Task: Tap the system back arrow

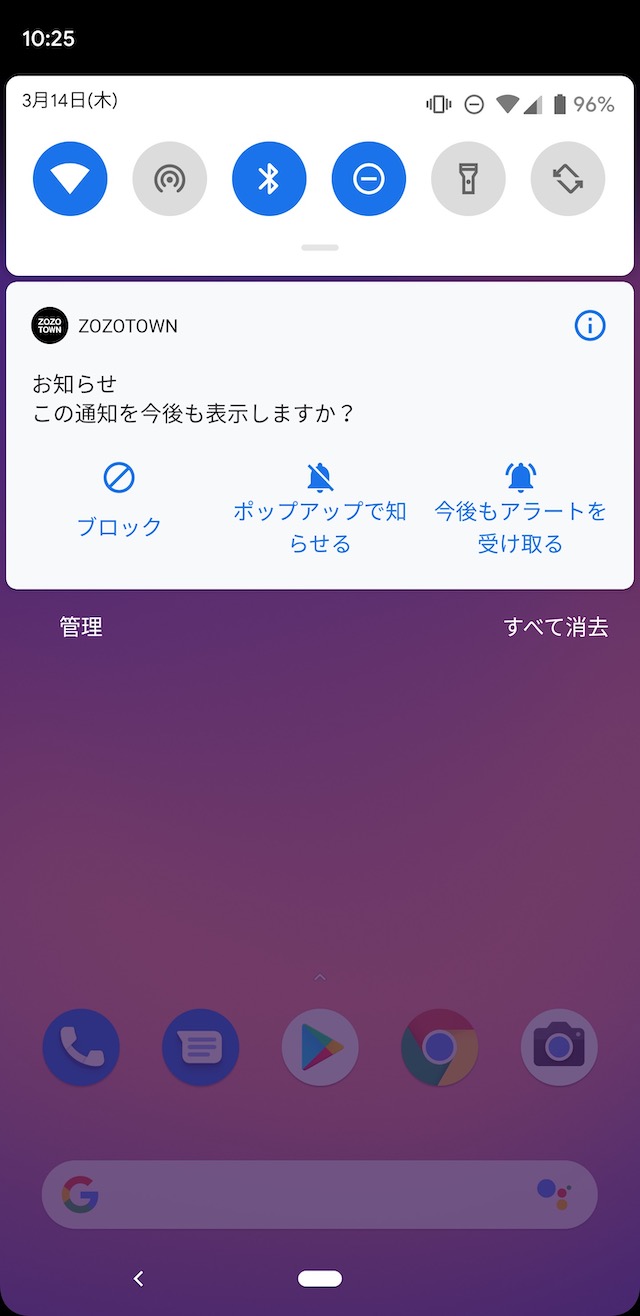Action: pyautogui.click(x=138, y=1278)
